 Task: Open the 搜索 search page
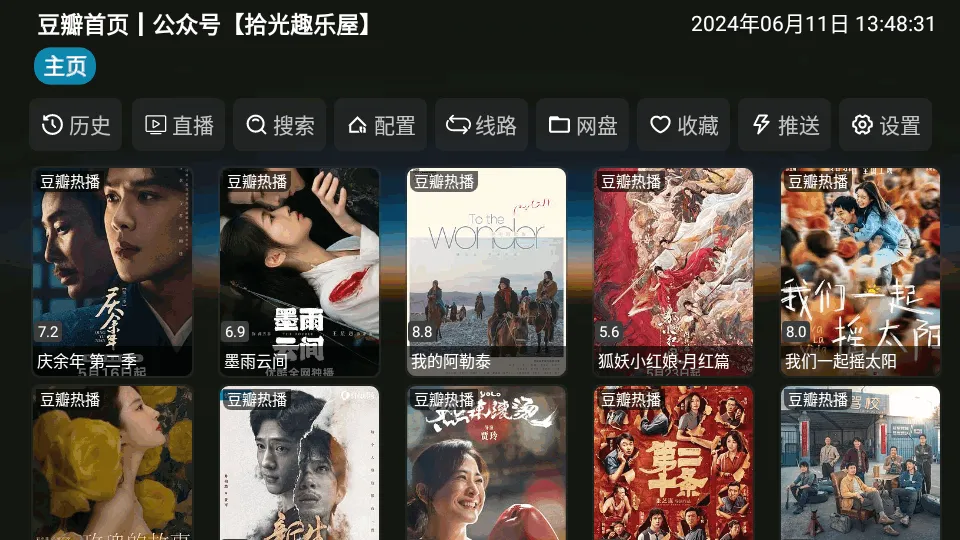coord(280,125)
